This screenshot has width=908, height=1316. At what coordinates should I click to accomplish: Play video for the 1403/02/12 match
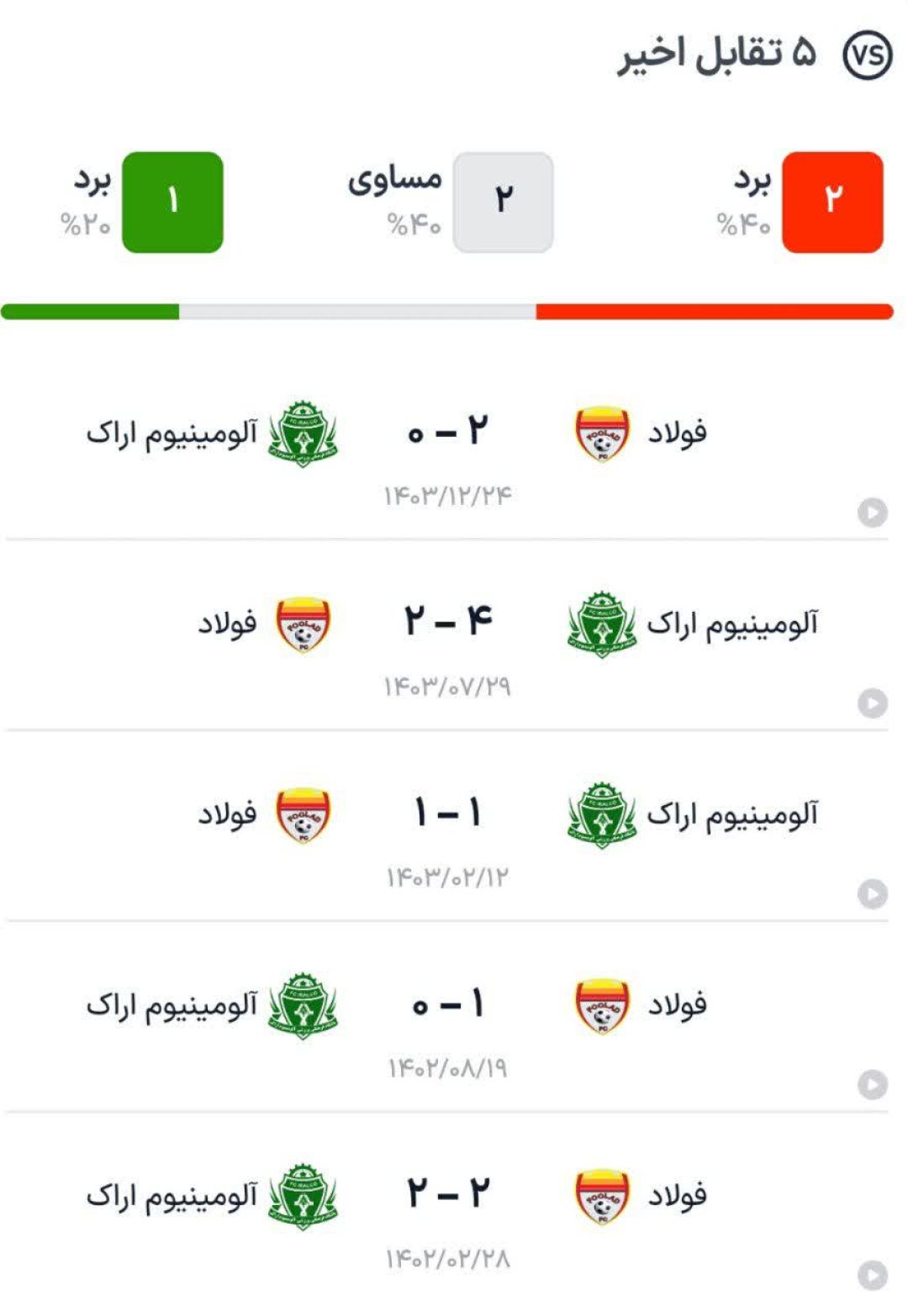pyautogui.click(x=872, y=893)
